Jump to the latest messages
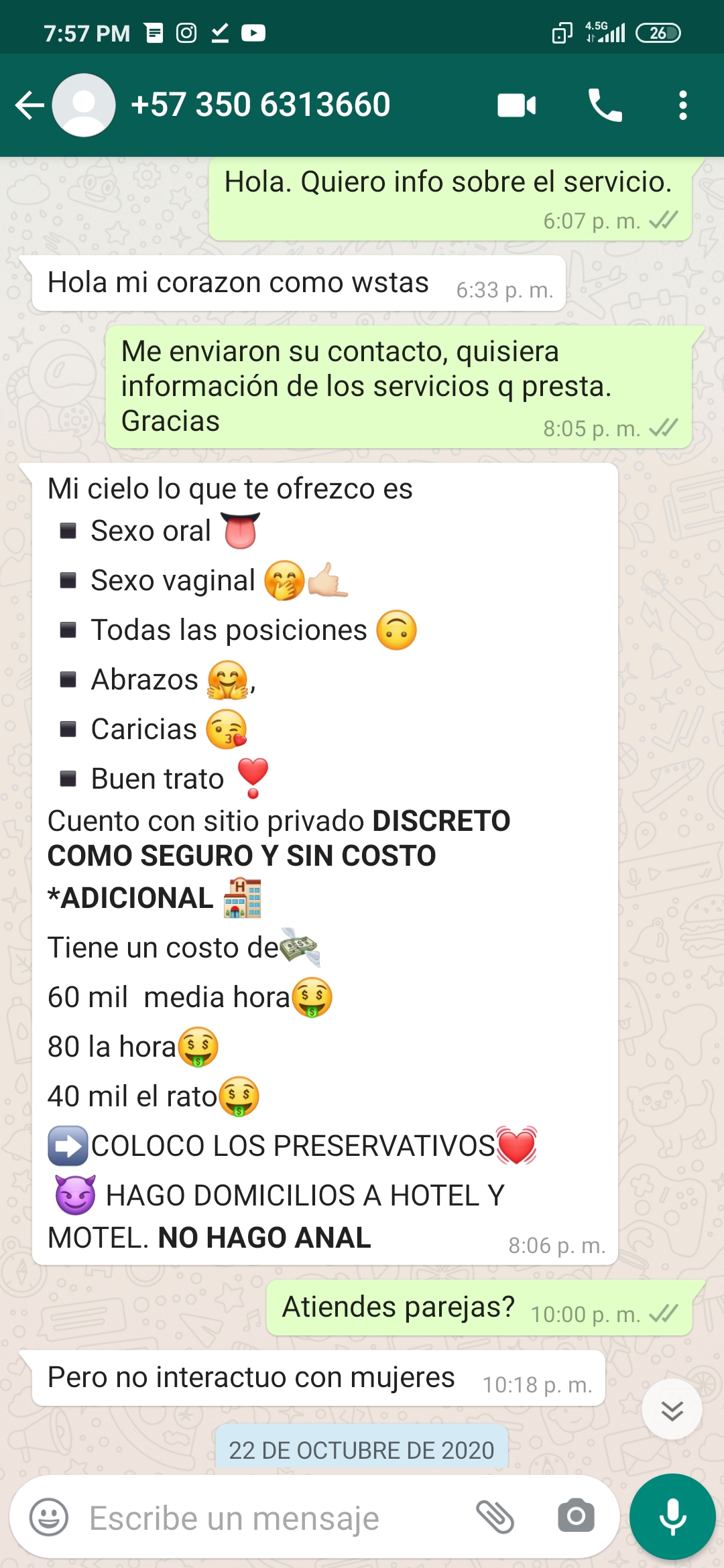724x1568 pixels. (x=672, y=1409)
